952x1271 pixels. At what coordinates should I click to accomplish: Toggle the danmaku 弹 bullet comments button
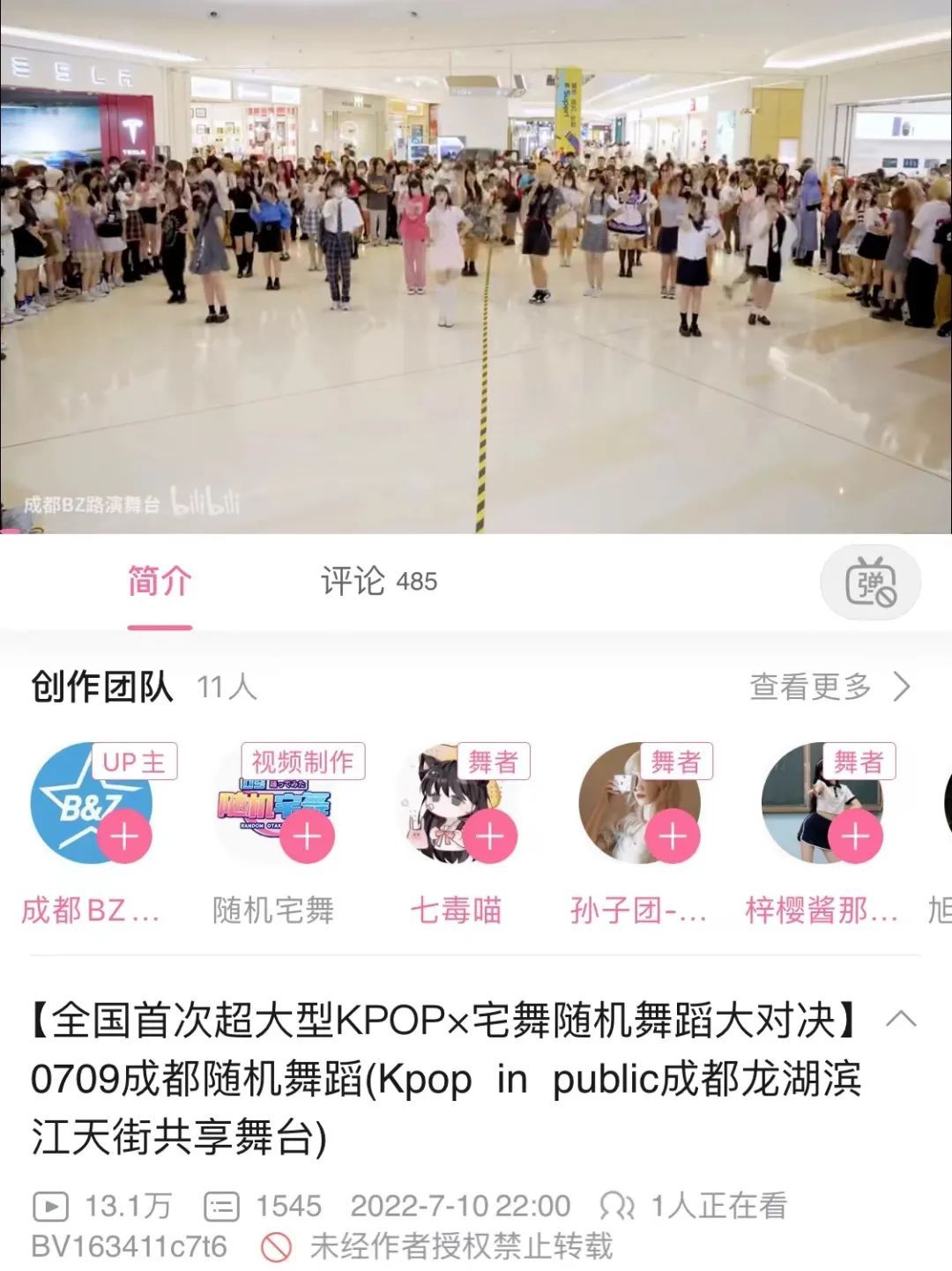[x=870, y=583]
